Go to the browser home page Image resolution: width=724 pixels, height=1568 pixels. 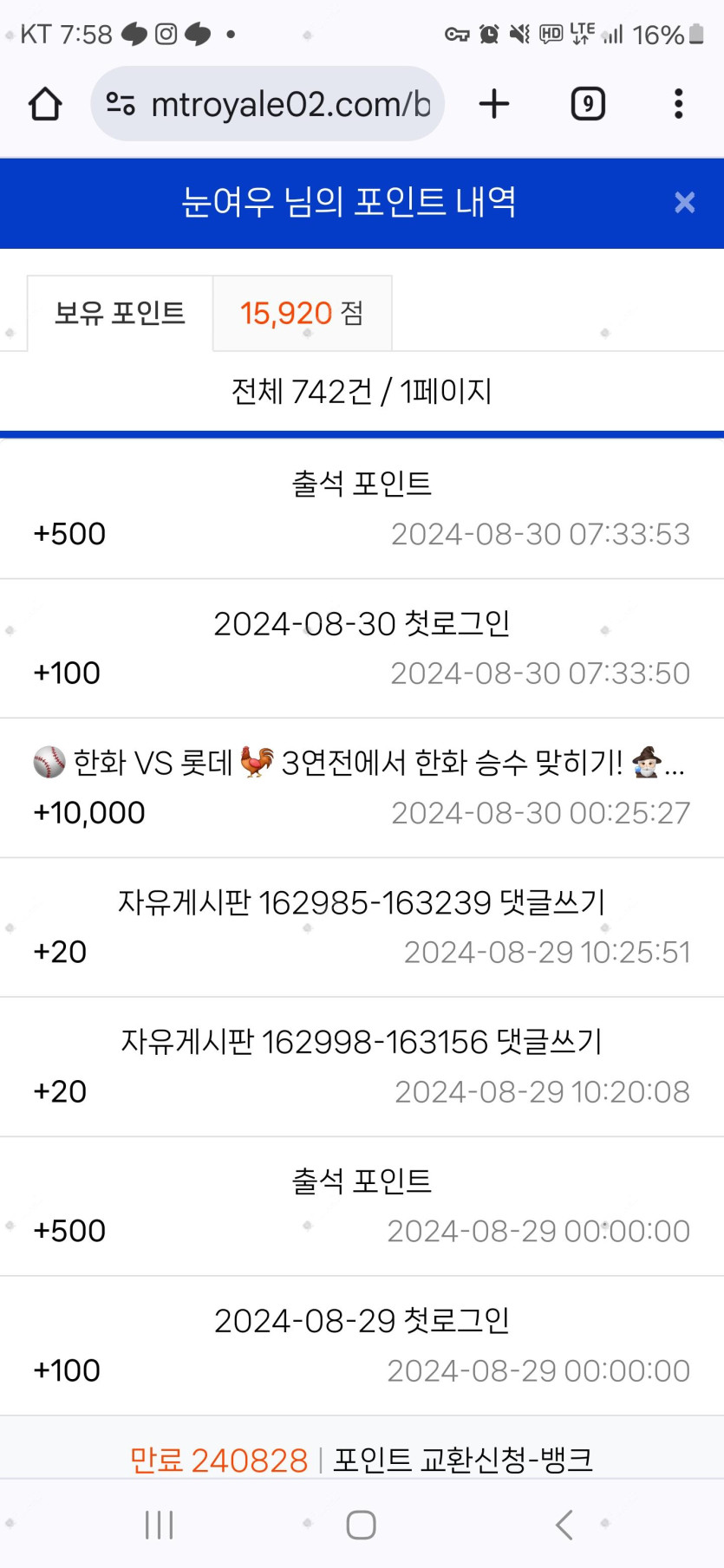[45, 104]
